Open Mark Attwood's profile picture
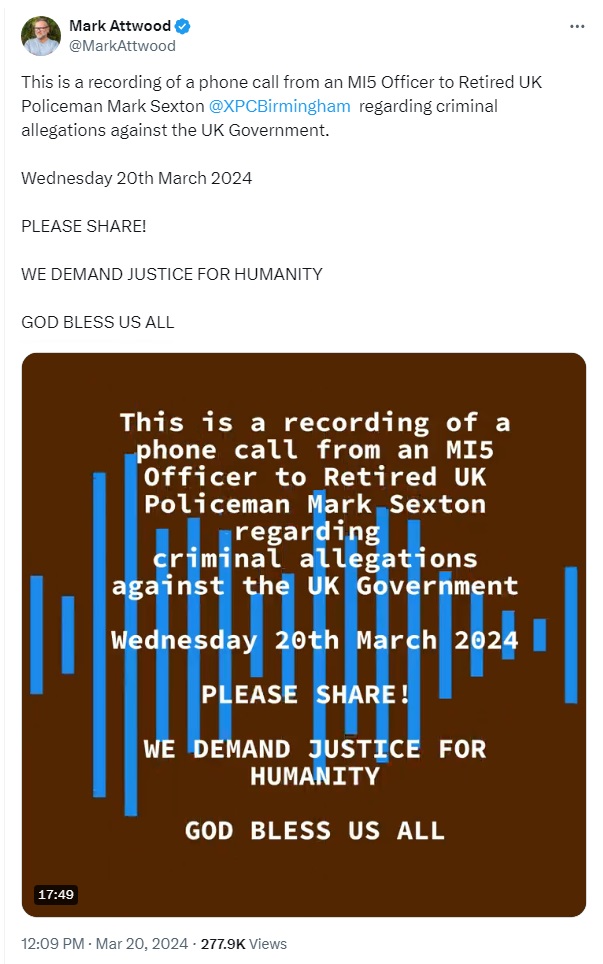603x964 pixels. pos(41,36)
